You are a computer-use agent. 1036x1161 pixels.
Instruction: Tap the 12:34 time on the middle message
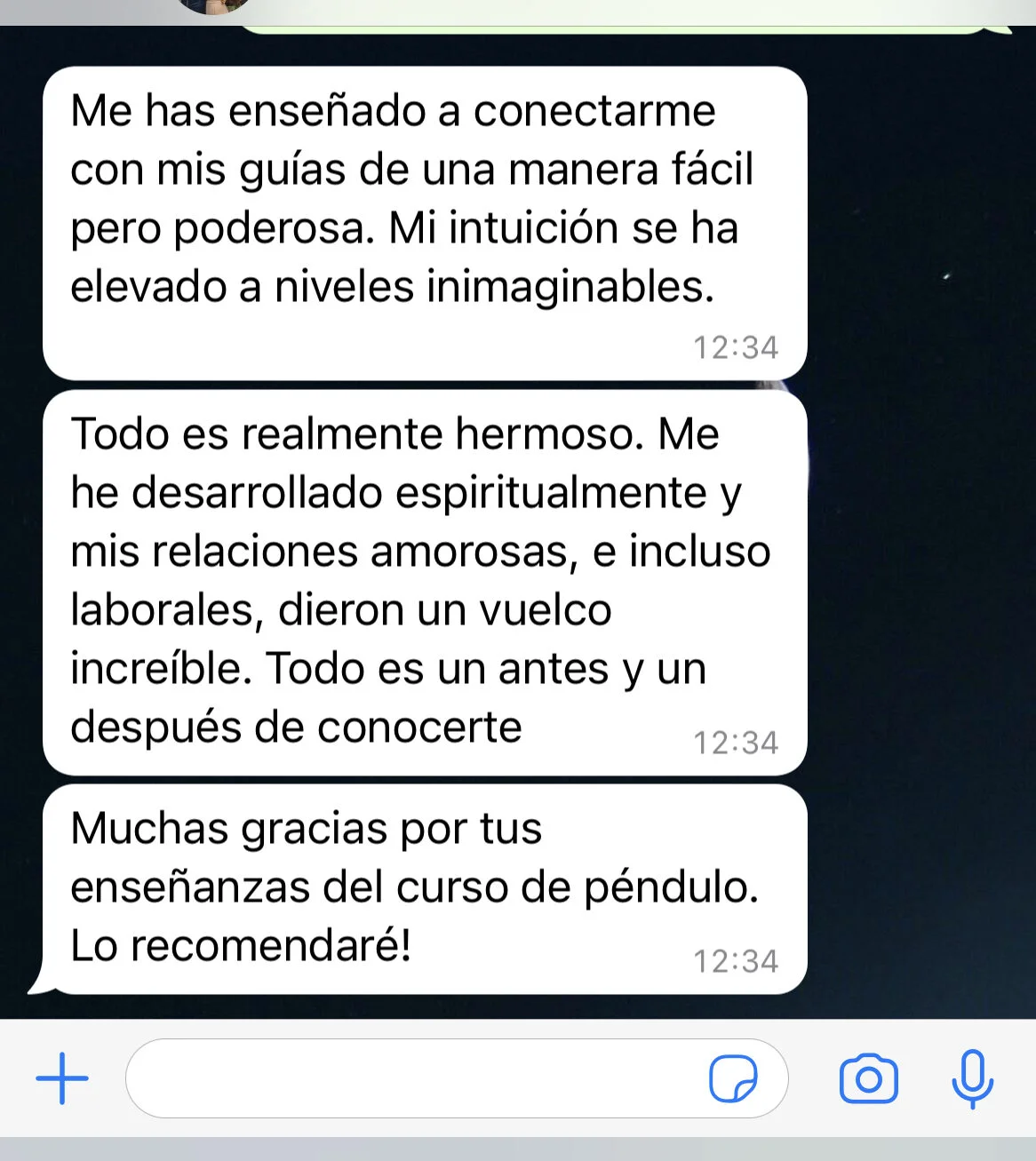tap(736, 742)
